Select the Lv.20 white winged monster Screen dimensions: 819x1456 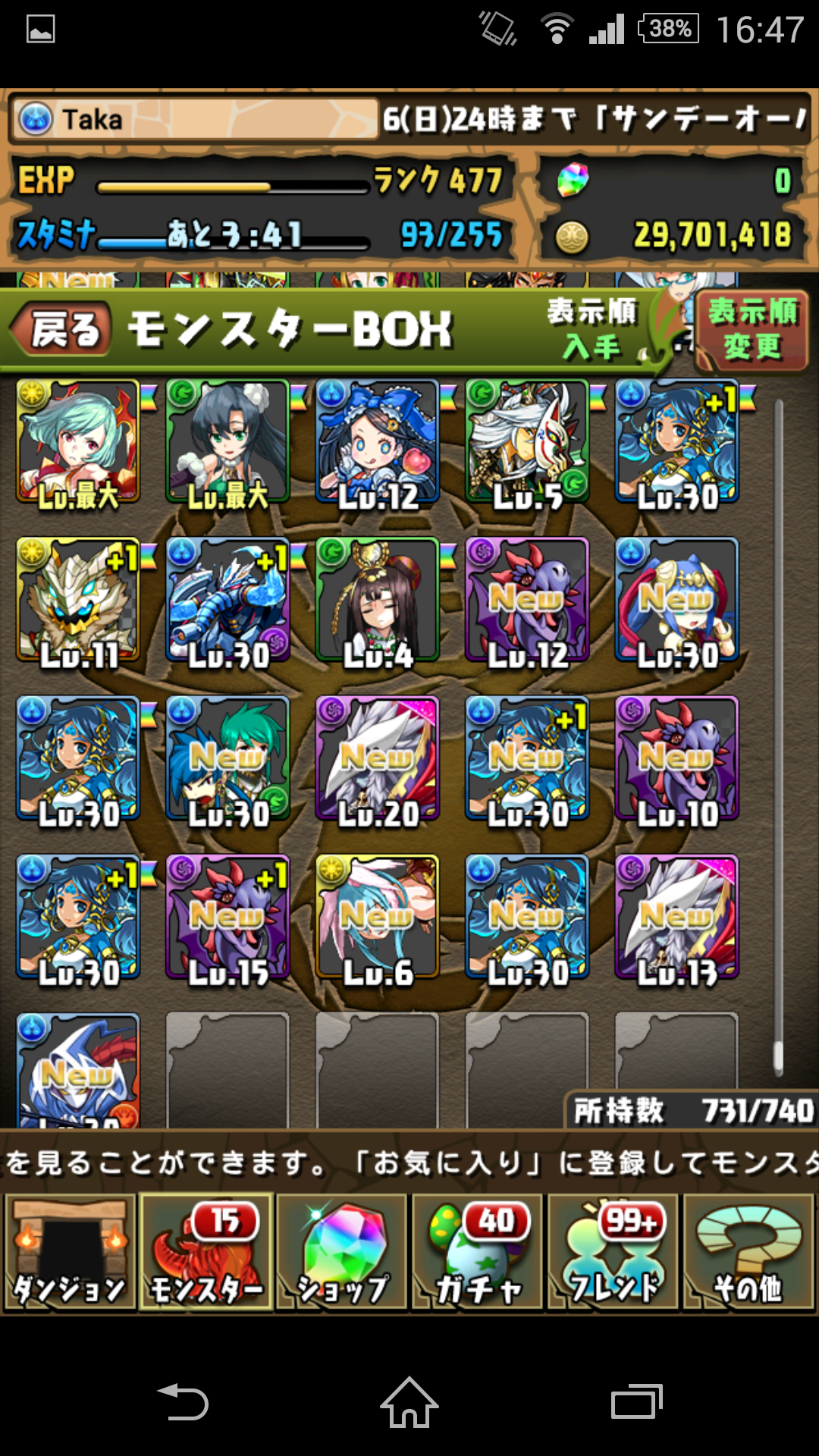(x=378, y=760)
